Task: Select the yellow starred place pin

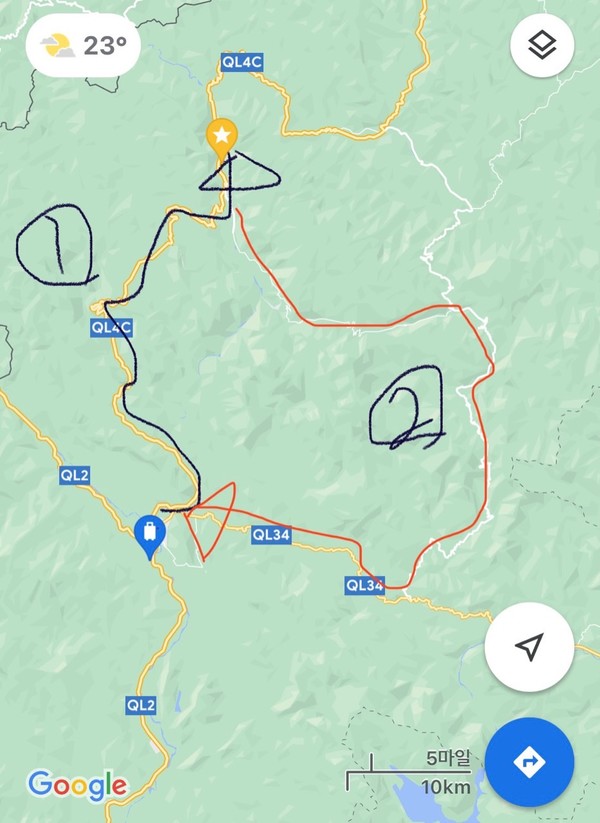Action: 221,137
